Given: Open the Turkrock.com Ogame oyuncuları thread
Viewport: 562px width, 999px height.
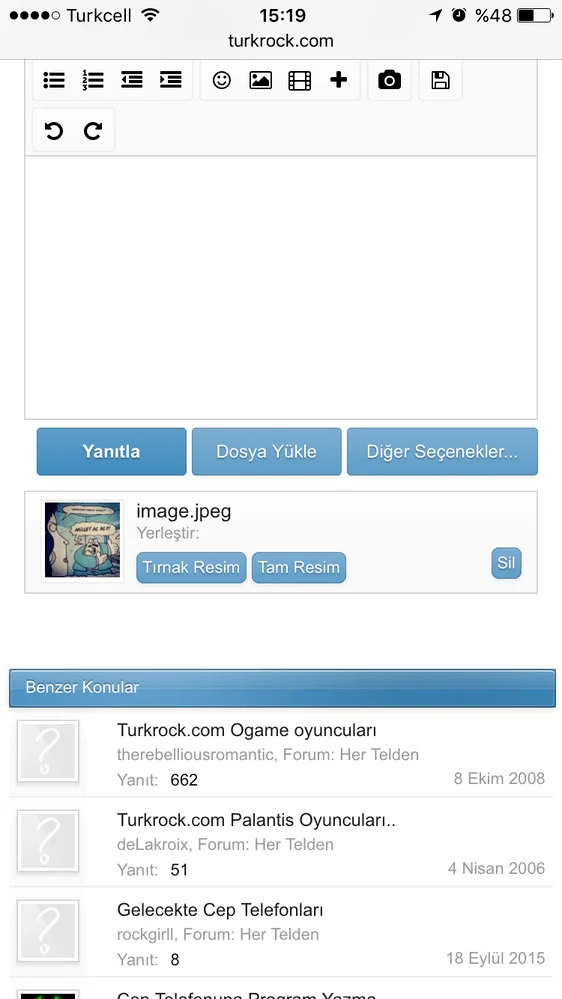Looking at the screenshot, I should point(247,729).
